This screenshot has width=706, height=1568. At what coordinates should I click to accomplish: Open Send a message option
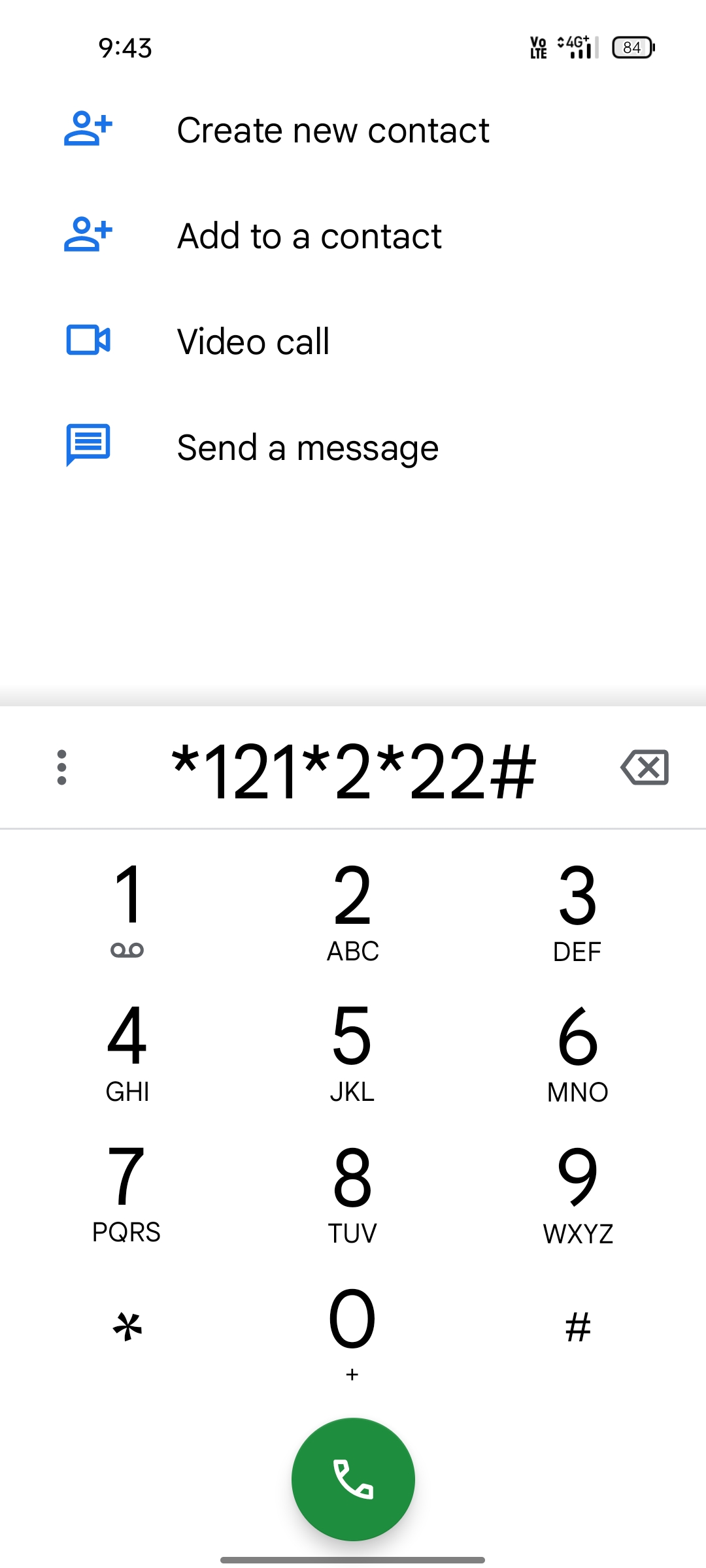pyautogui.click(x=307, y=448)
